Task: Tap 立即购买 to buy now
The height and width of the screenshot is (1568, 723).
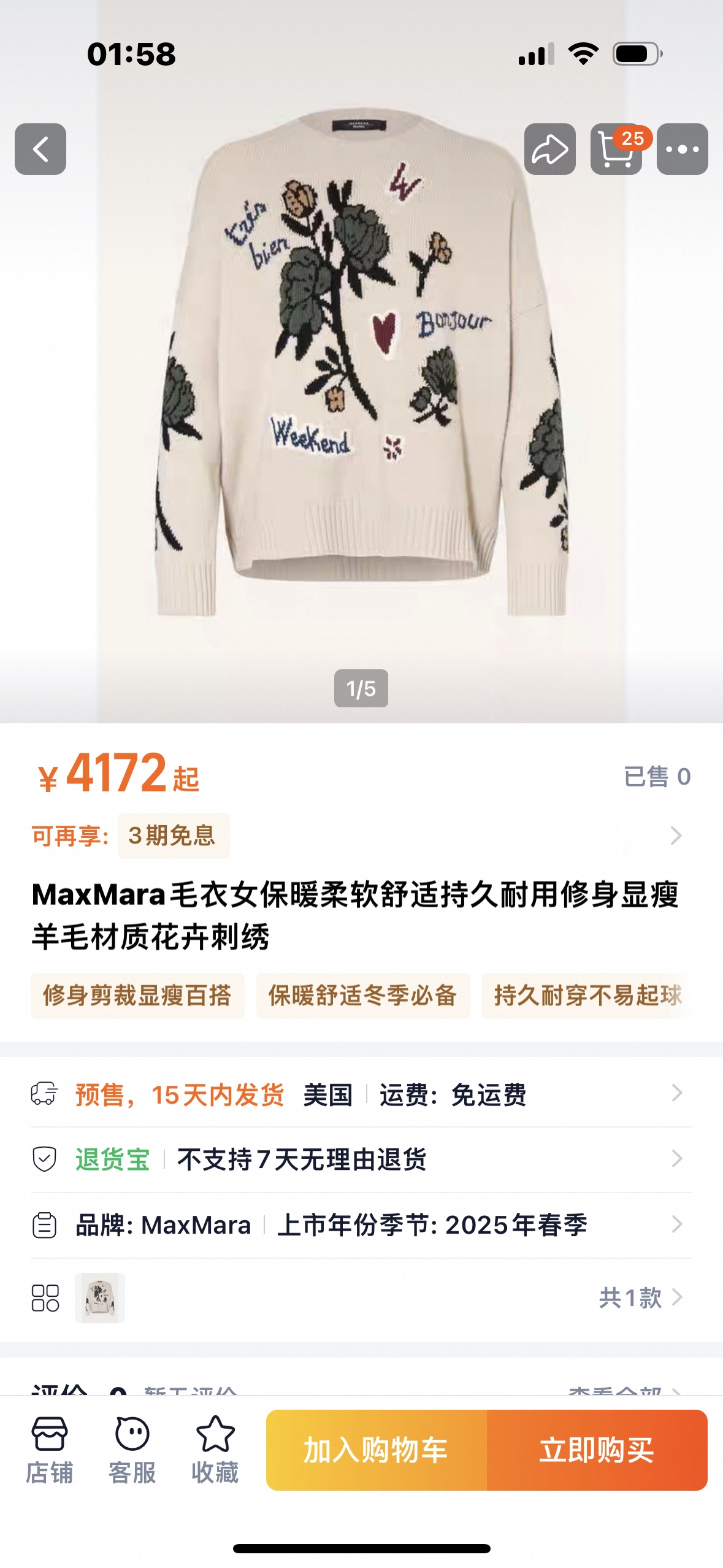Action: point(597,1450)
